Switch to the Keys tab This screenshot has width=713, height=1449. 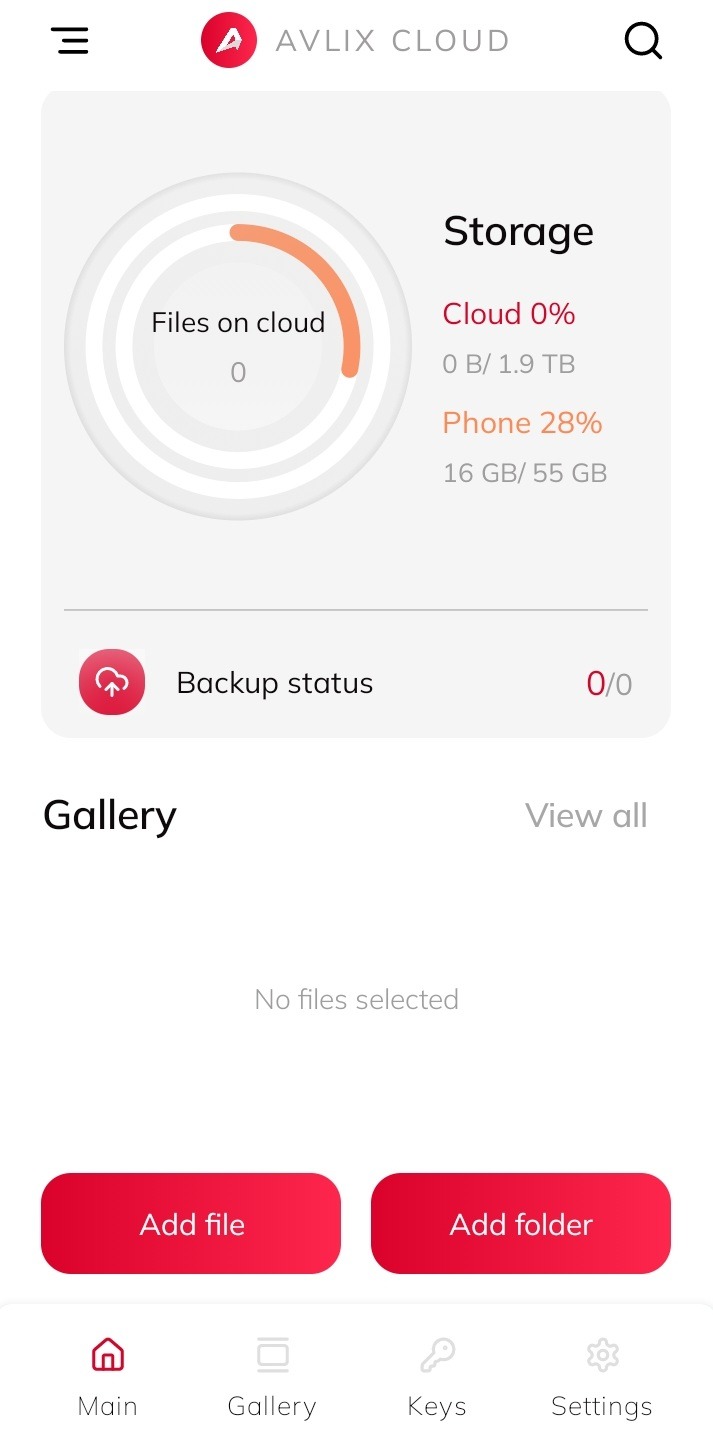(x=437, y=1378)
